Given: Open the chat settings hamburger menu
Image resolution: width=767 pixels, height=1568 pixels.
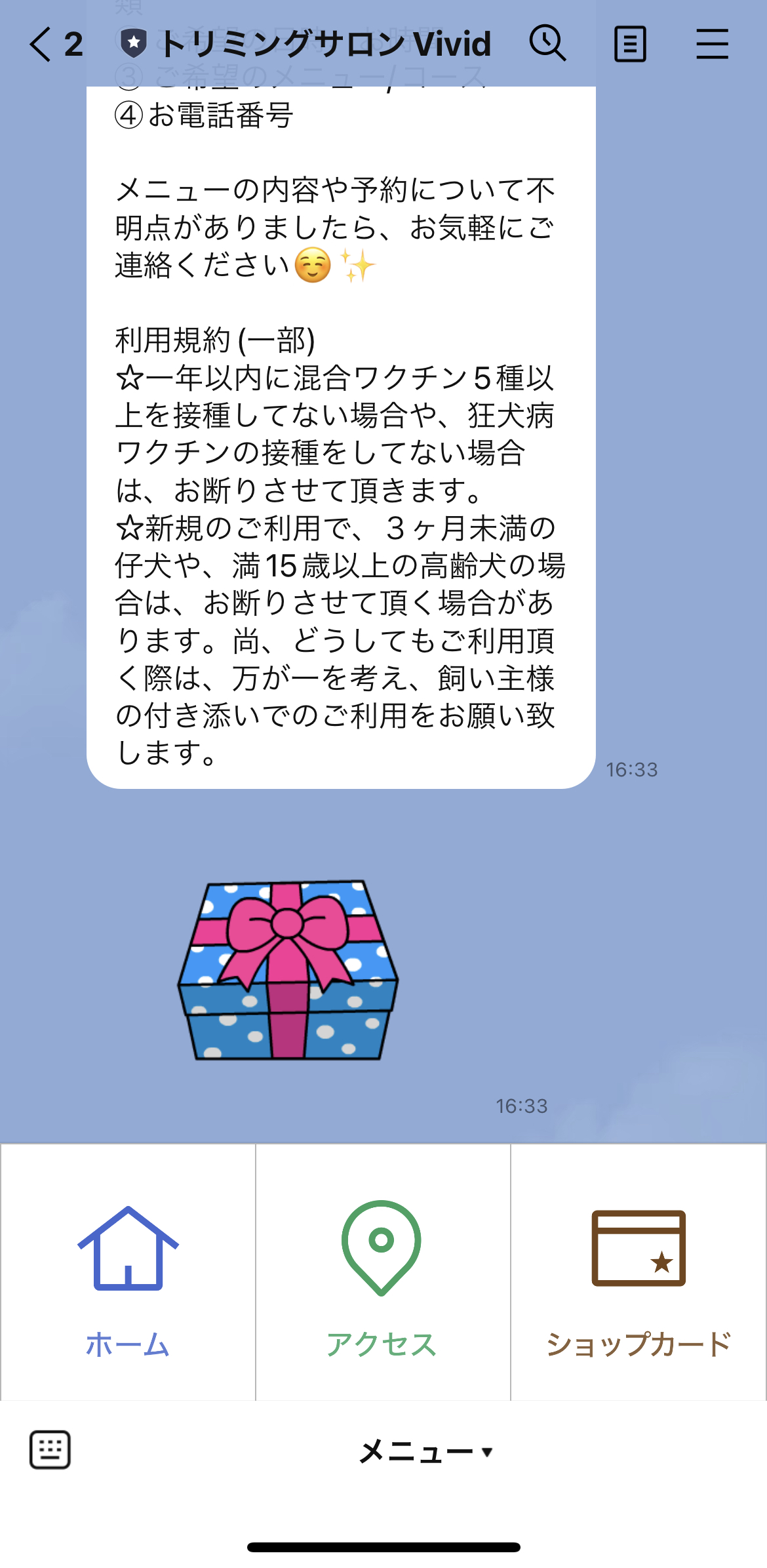Looking at the screenshot, I should pyautogui.click(x=713, y=43).
